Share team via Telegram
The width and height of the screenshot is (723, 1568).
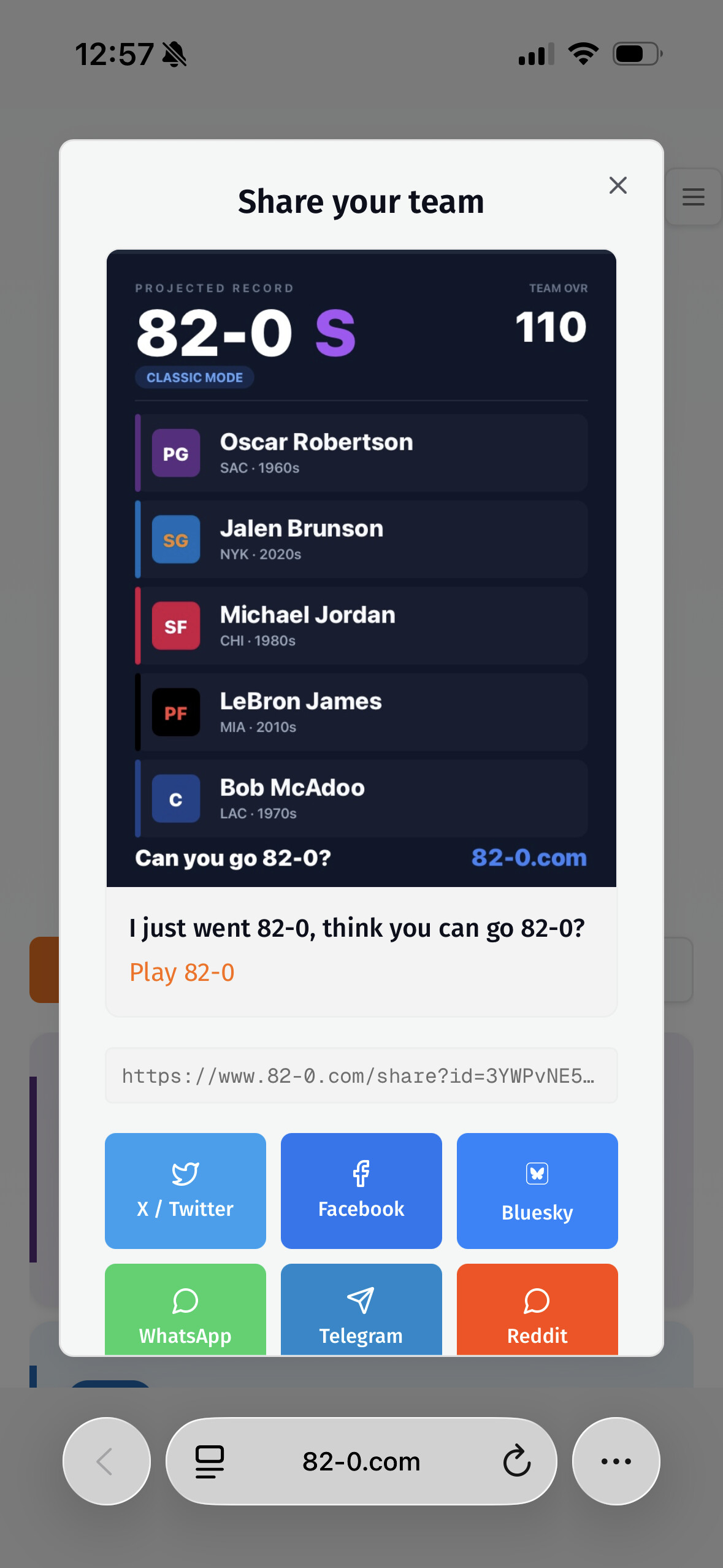[361, 1309]
